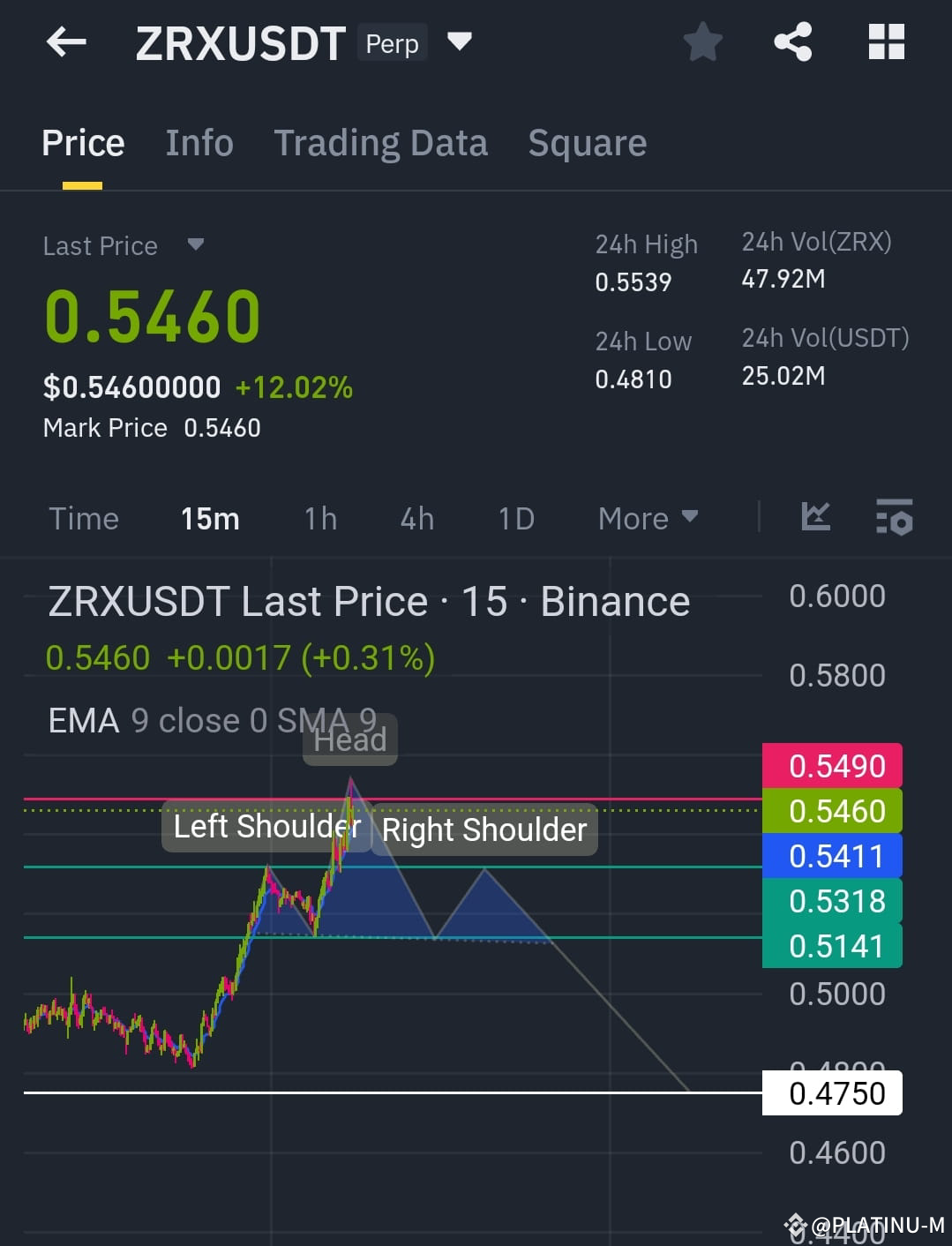This screenshot has width=952, height=1246.
Task: Select the Perp contract badge
Action: pos(391,42)
